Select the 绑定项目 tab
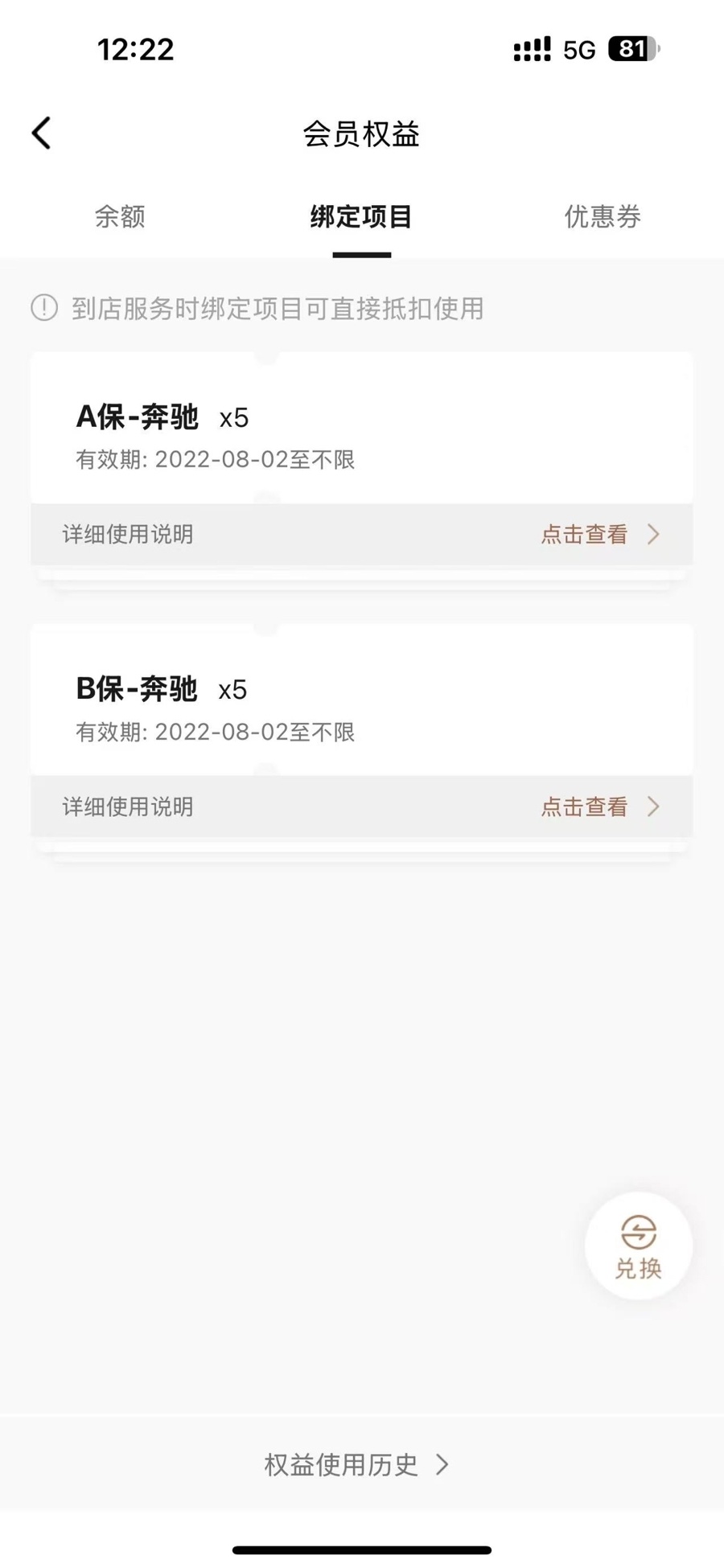The image size is (724, 1568). point(361,216)
